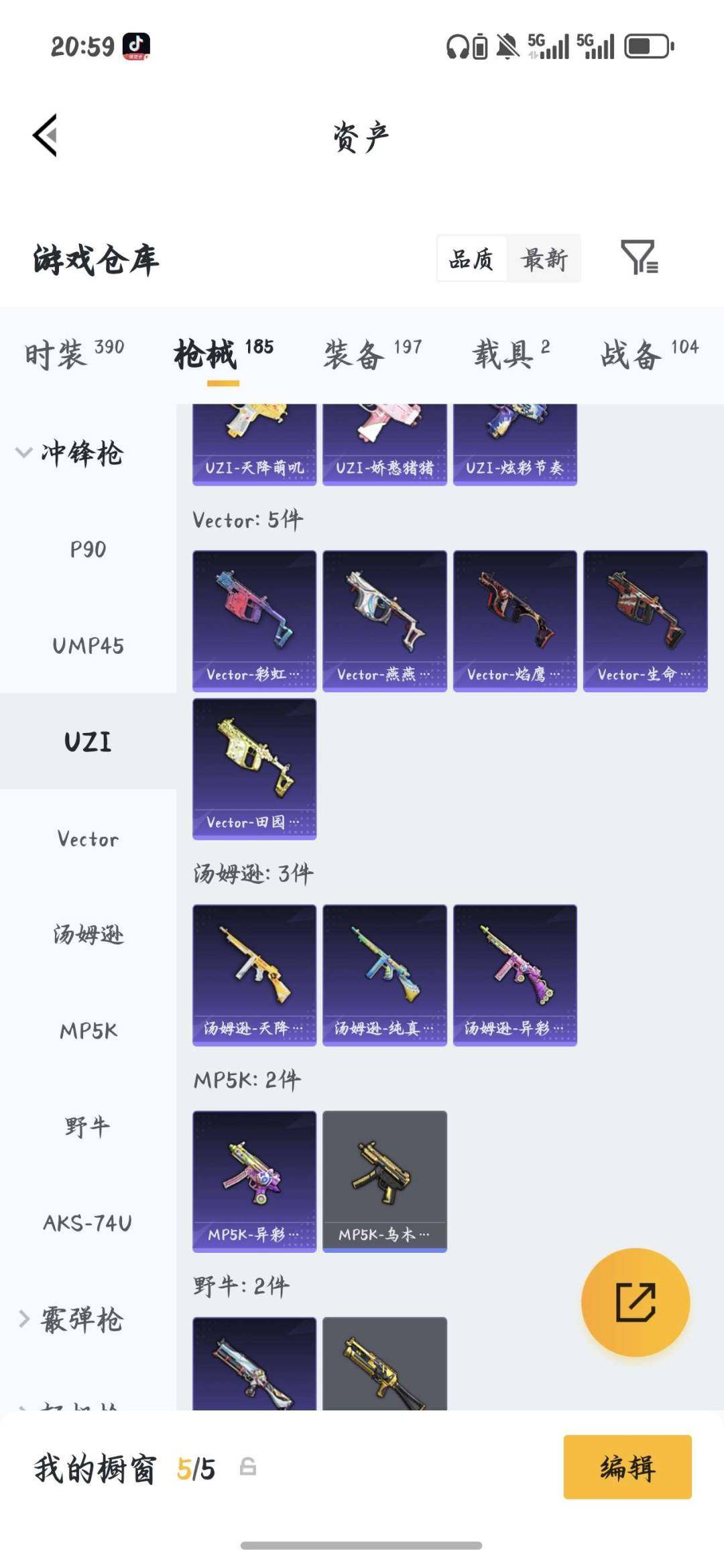Tap the 编辑 button for 我的橱窗

click(x=627, y=1467)
